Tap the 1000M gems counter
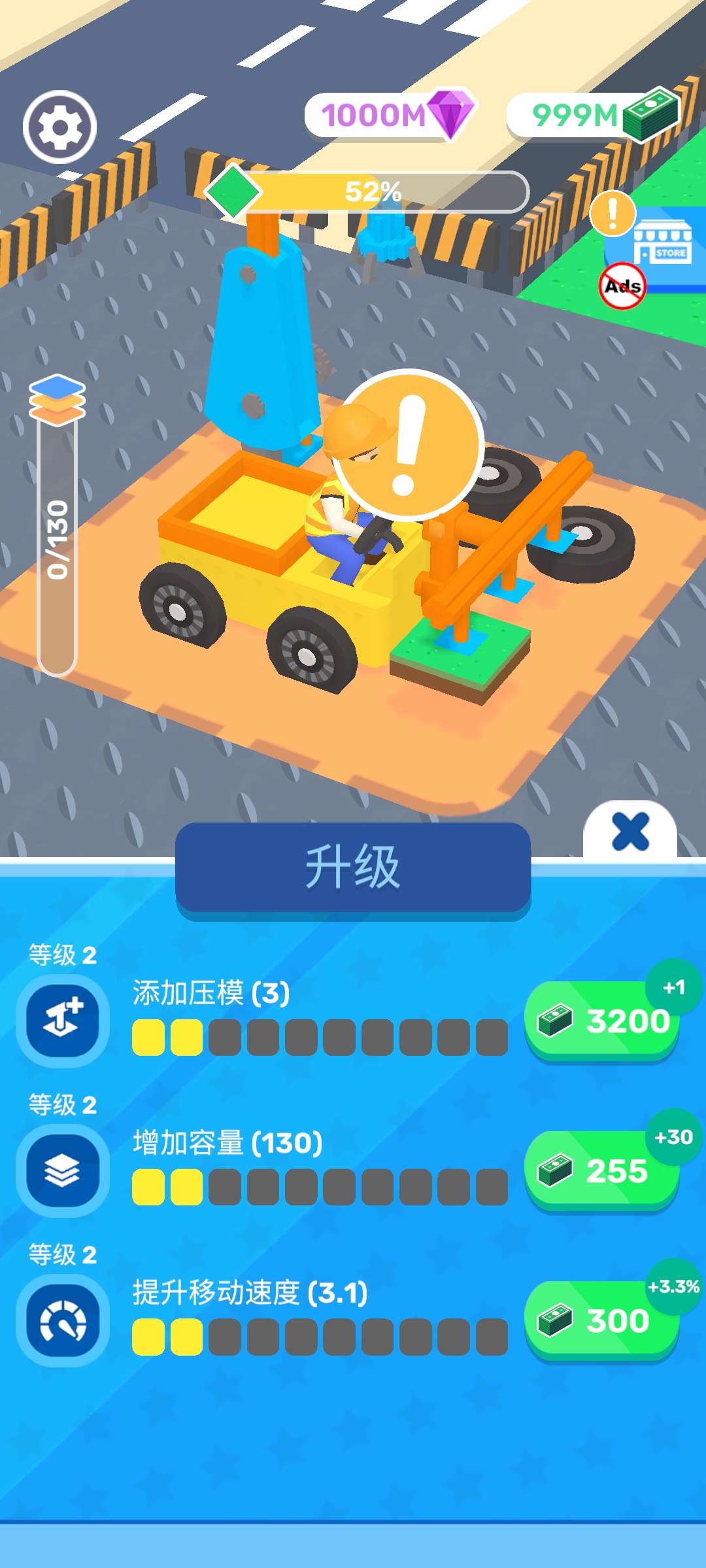 click(x=390, y=115)
